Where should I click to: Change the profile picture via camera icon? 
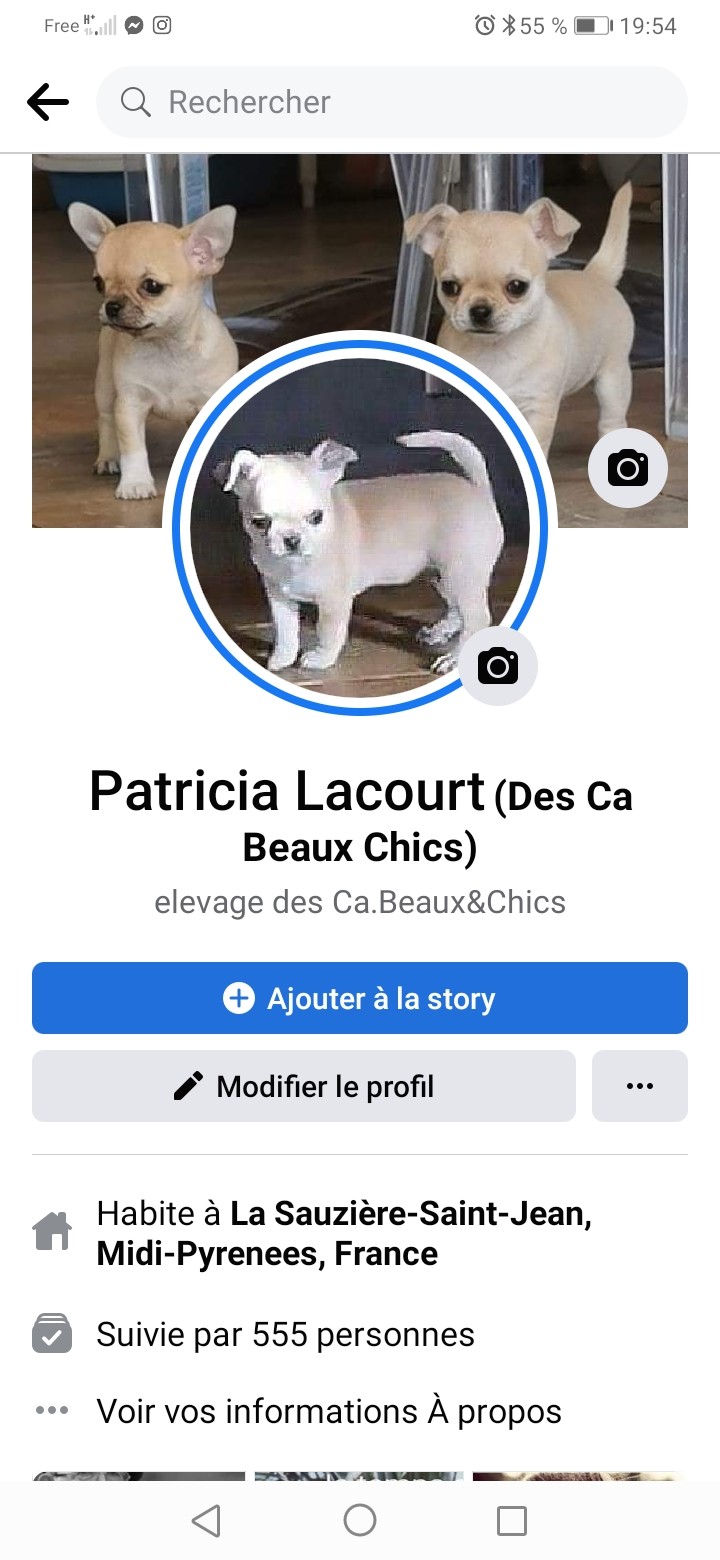(498, 666)
